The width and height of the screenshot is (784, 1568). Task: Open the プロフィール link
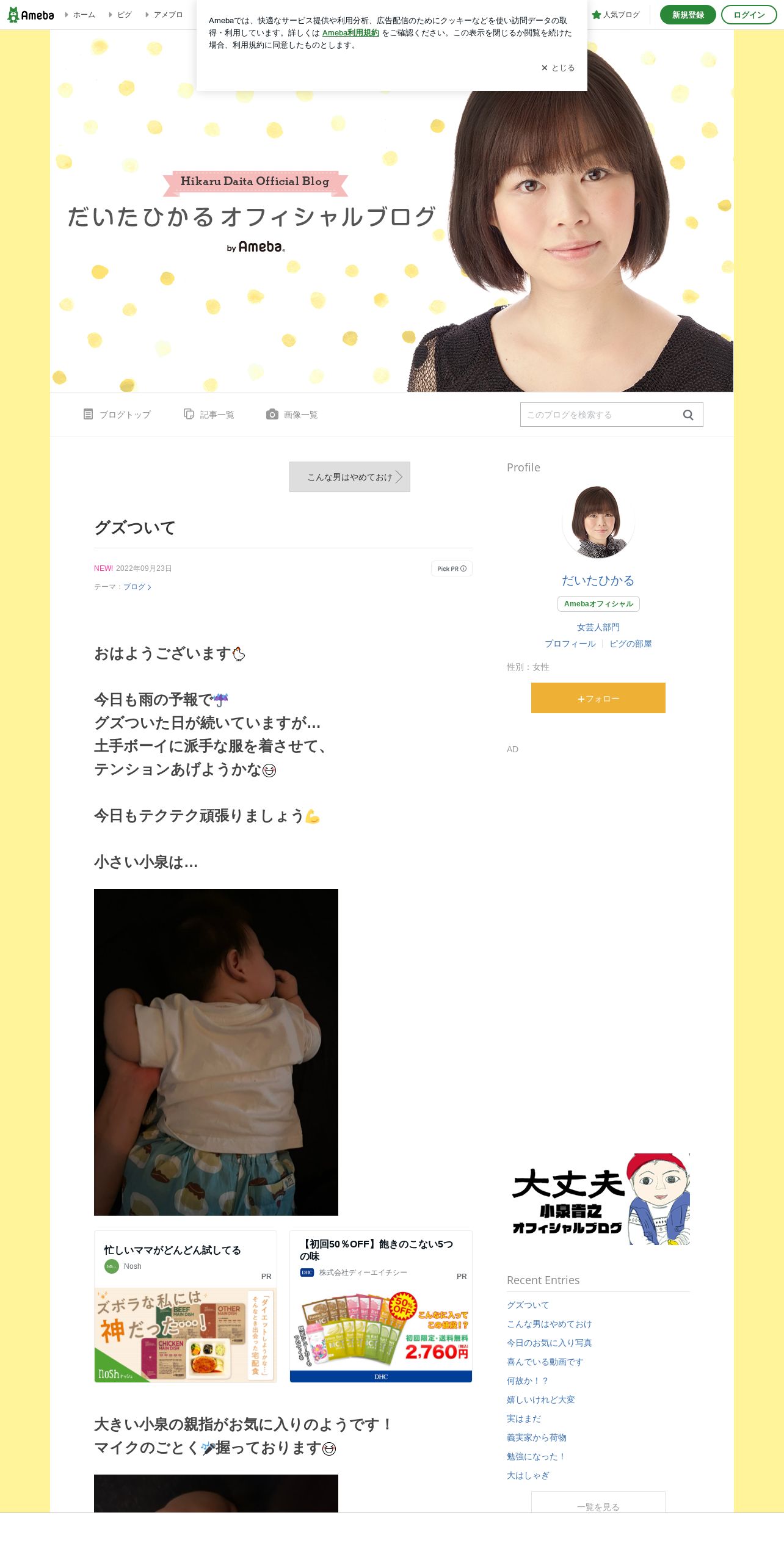click(570, 644)
